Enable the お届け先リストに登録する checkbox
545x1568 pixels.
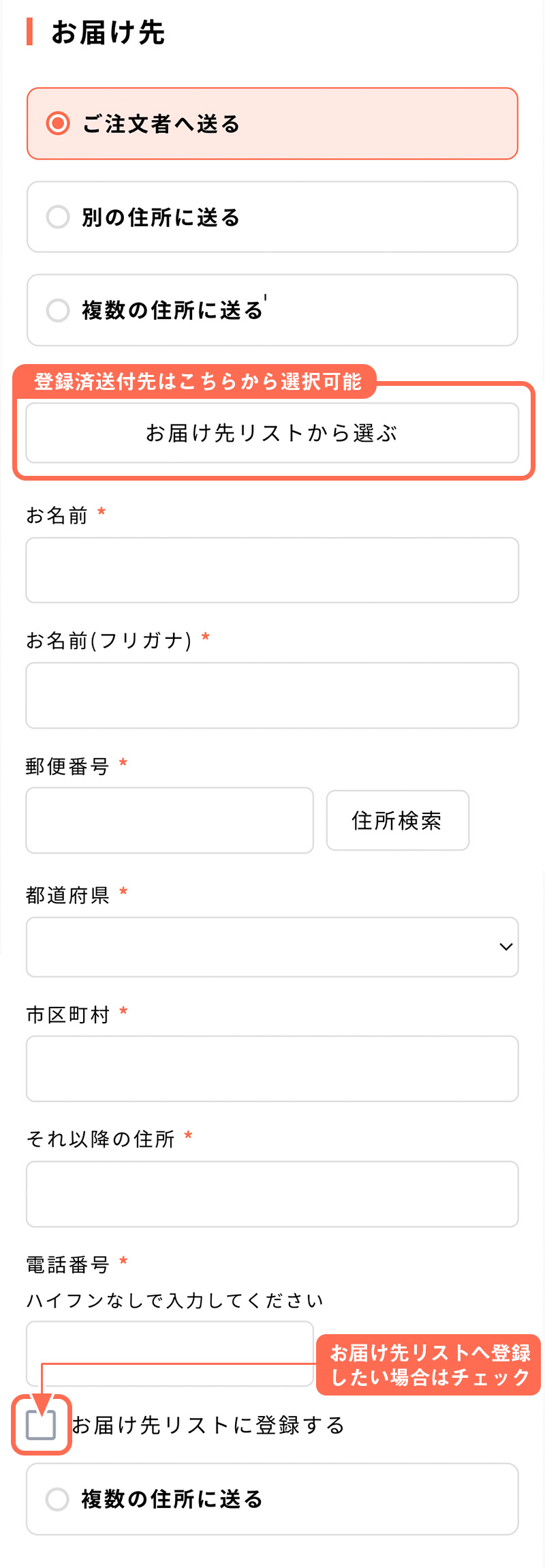[x=41, y=1425]
